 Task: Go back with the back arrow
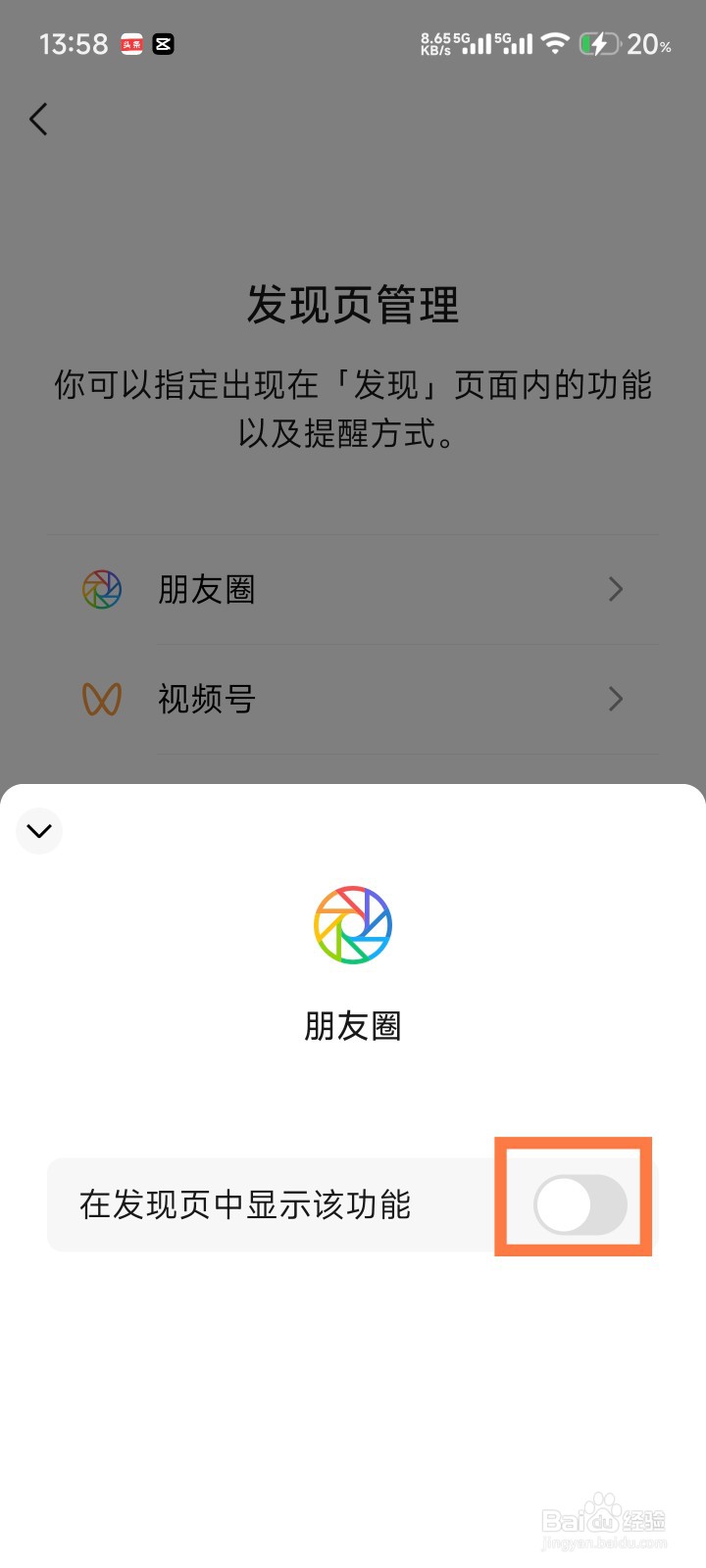tap(37, 119)
